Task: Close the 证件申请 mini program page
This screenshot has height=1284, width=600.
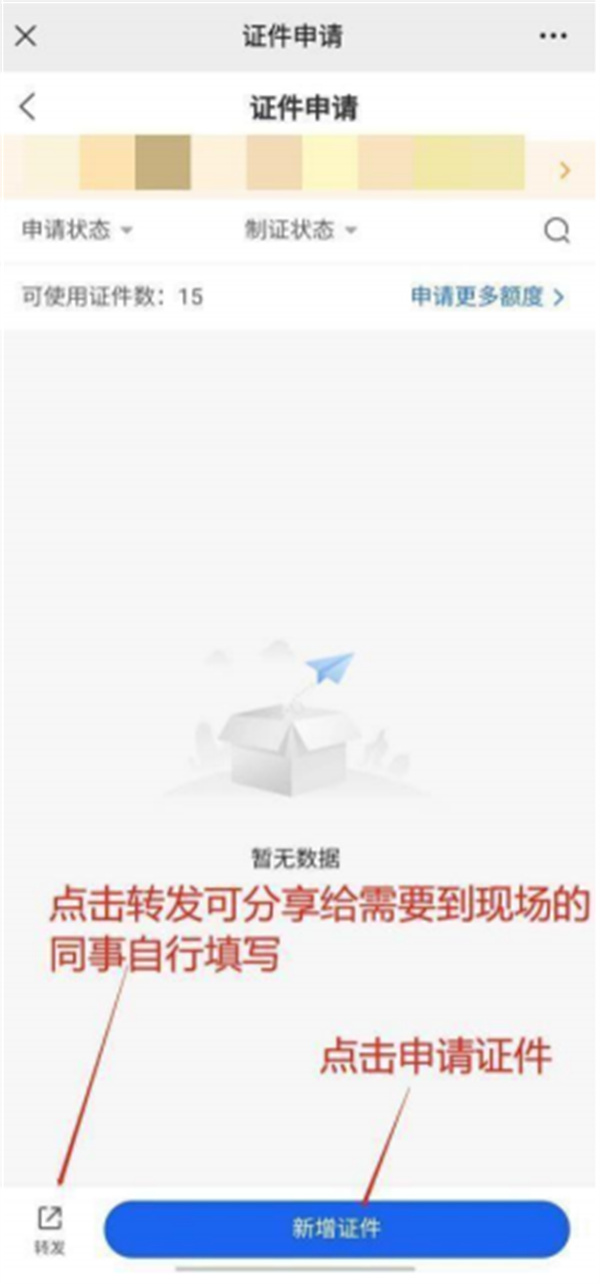Action: (x=26, y=37)
